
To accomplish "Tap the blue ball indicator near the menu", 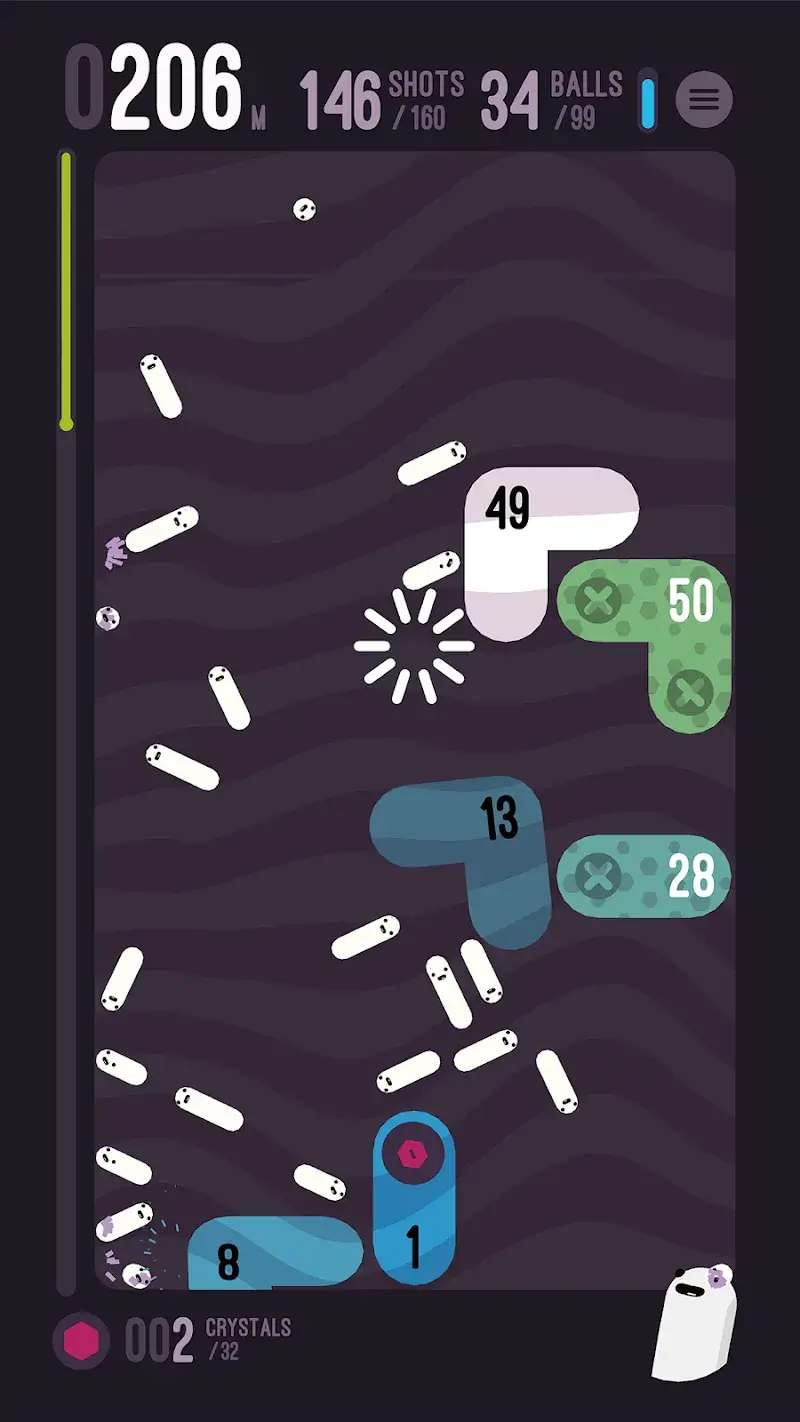I will 649,99.
